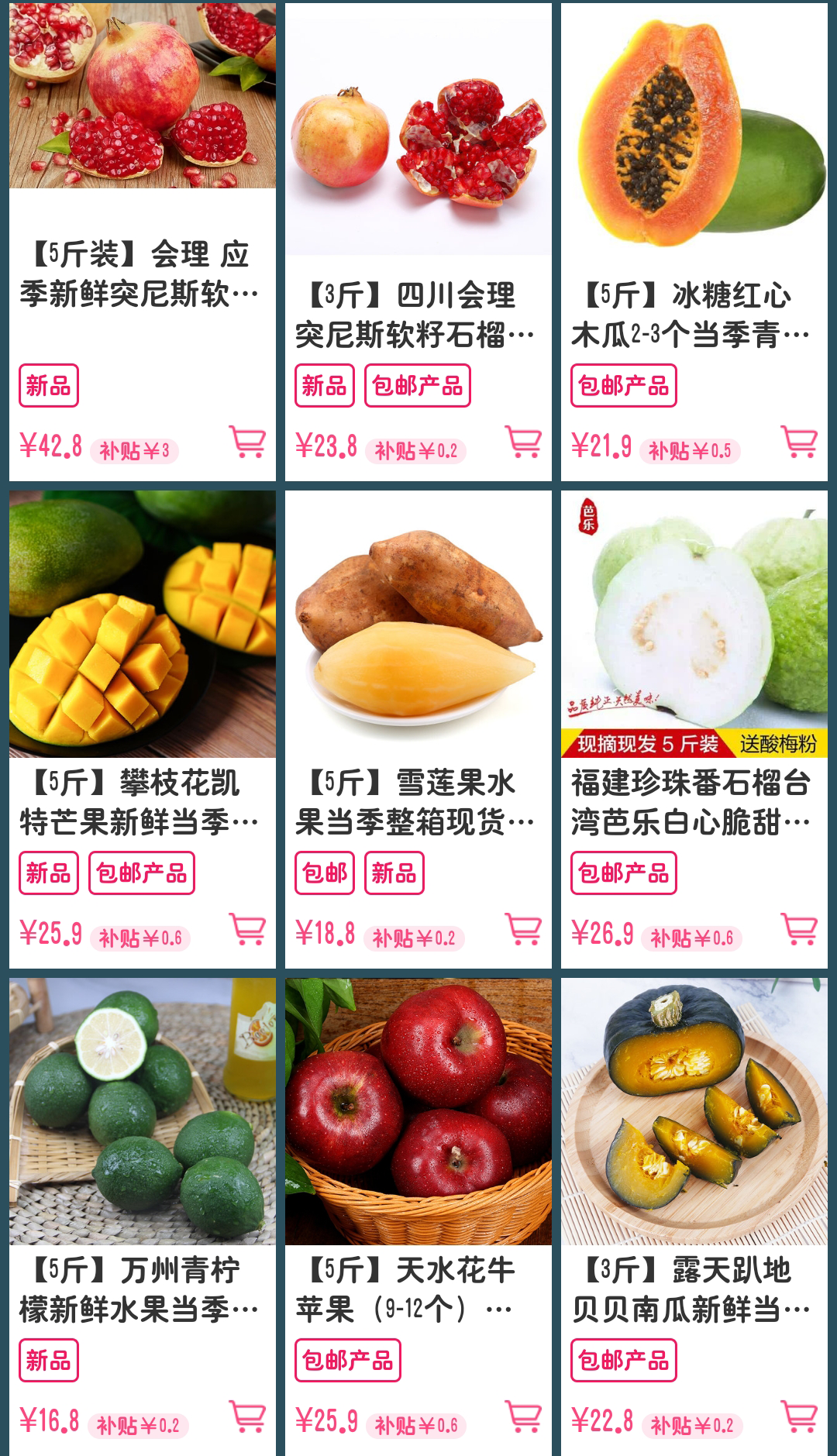Add the ¥21.9 papaya to cart
Screen dimensions: 837x1456
coord(800,442)
